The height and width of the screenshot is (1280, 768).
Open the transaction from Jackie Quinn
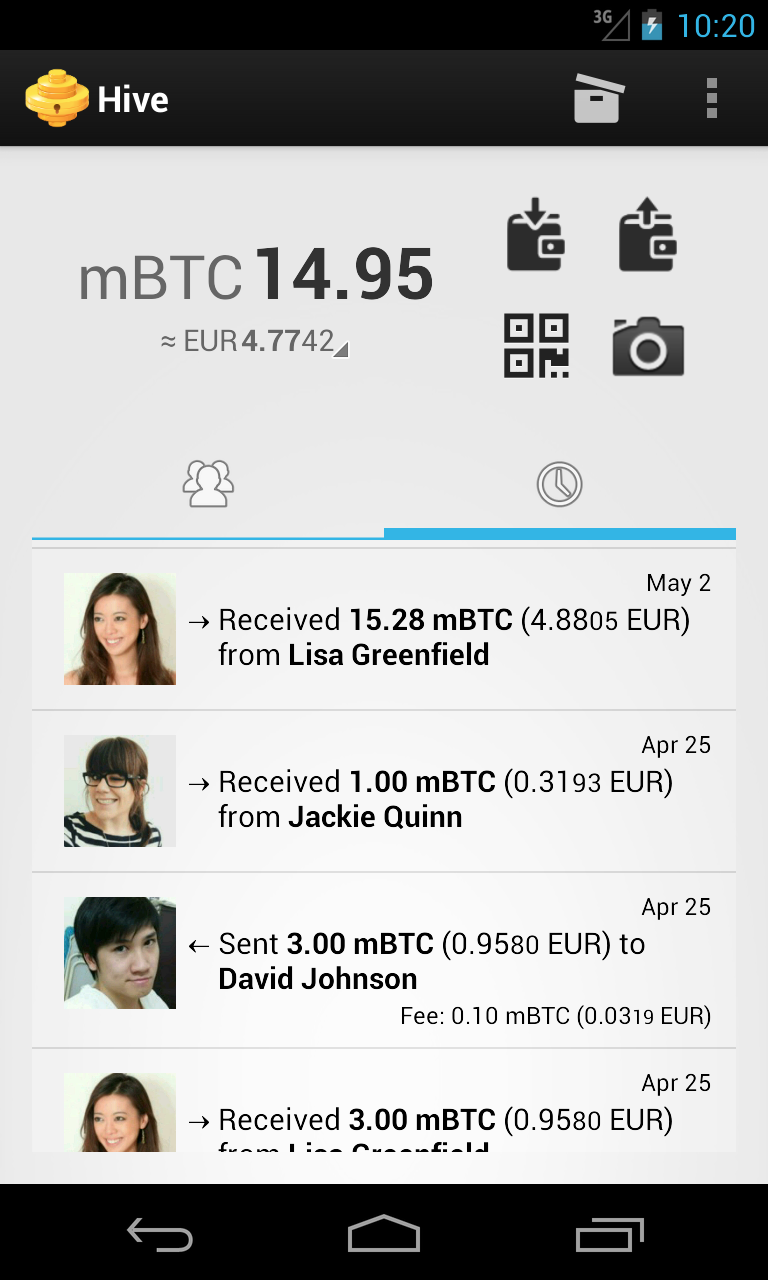(384, 791)
